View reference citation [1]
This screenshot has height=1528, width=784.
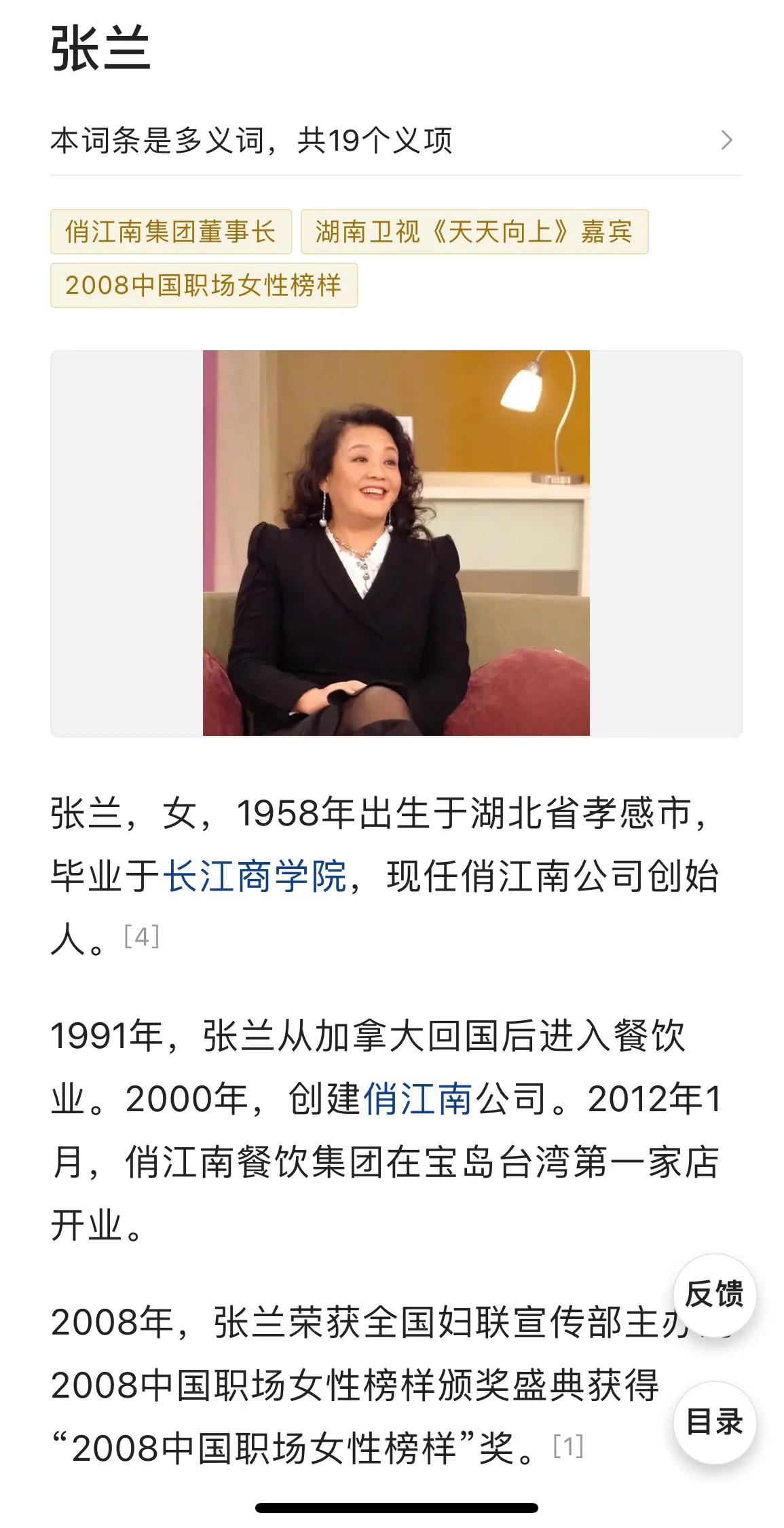pyautogui.click(x=568, y=1447)
